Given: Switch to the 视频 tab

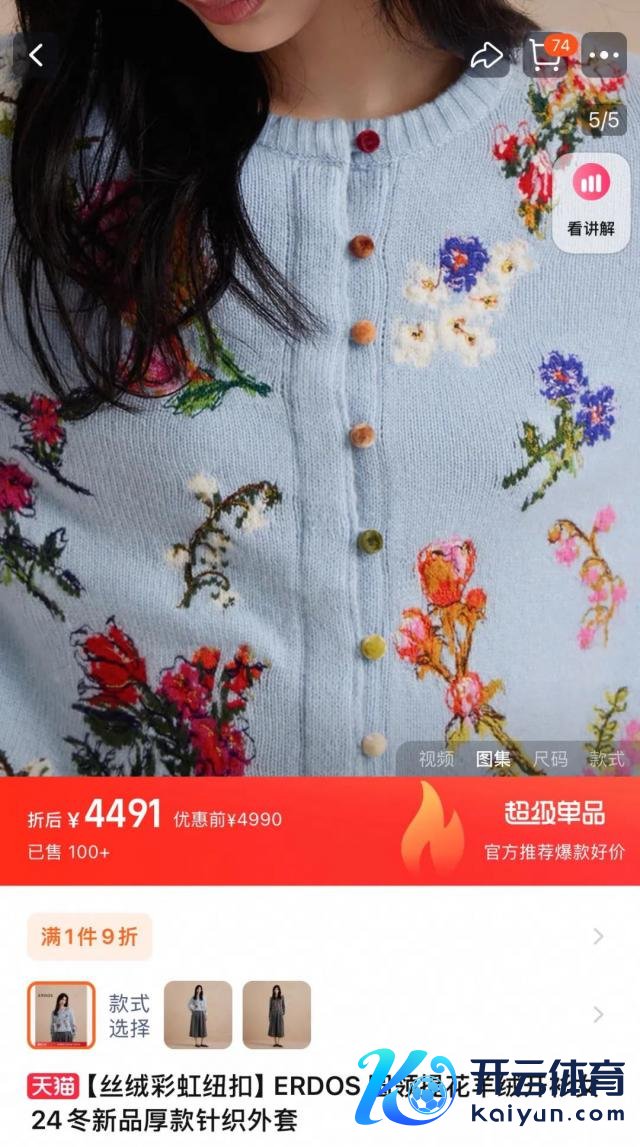Looking at the screenshot, I should [436, 759].
